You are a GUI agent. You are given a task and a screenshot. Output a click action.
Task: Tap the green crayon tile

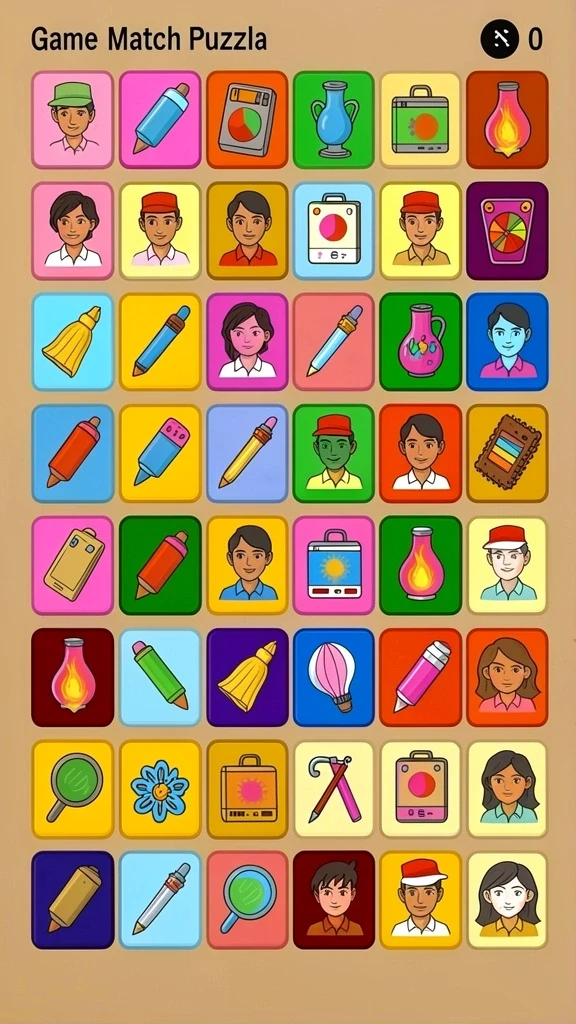click(x=160, y=677)
